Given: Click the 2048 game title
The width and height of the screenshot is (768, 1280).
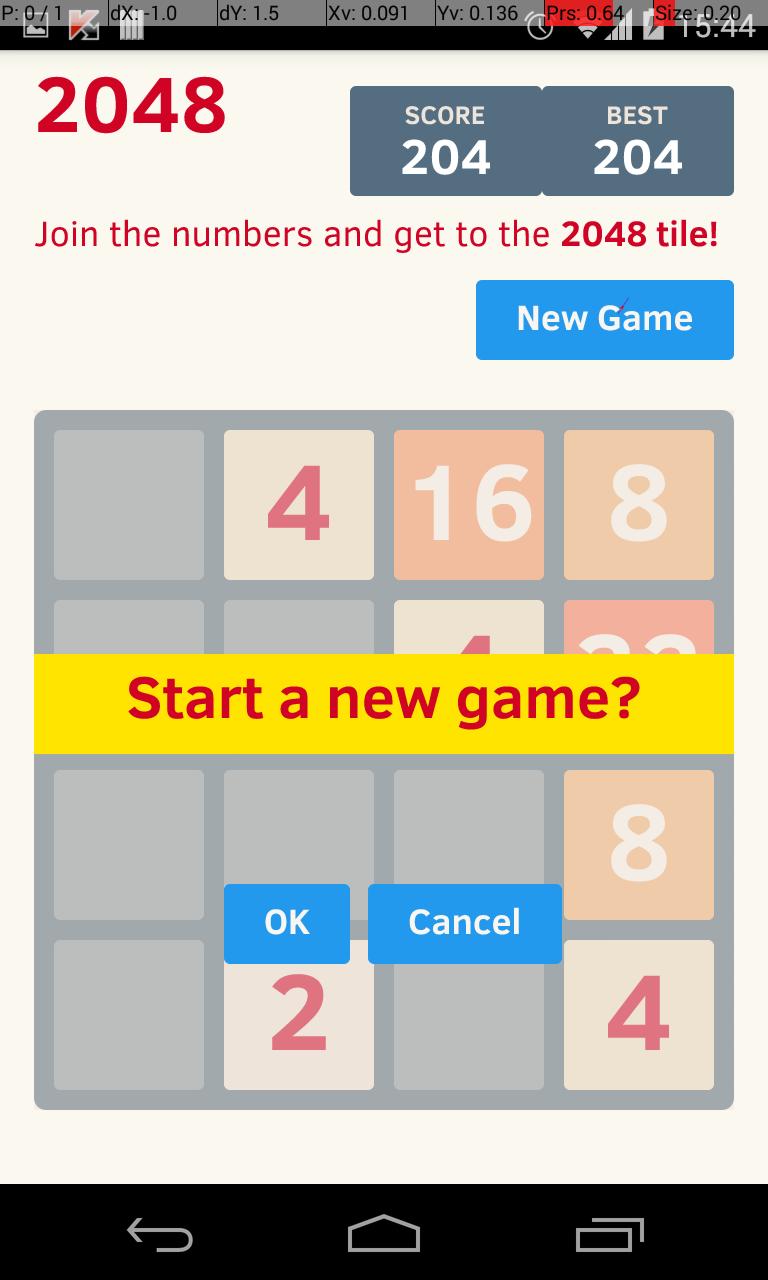Looking at the screenshot, I should [x=131, y=103].
